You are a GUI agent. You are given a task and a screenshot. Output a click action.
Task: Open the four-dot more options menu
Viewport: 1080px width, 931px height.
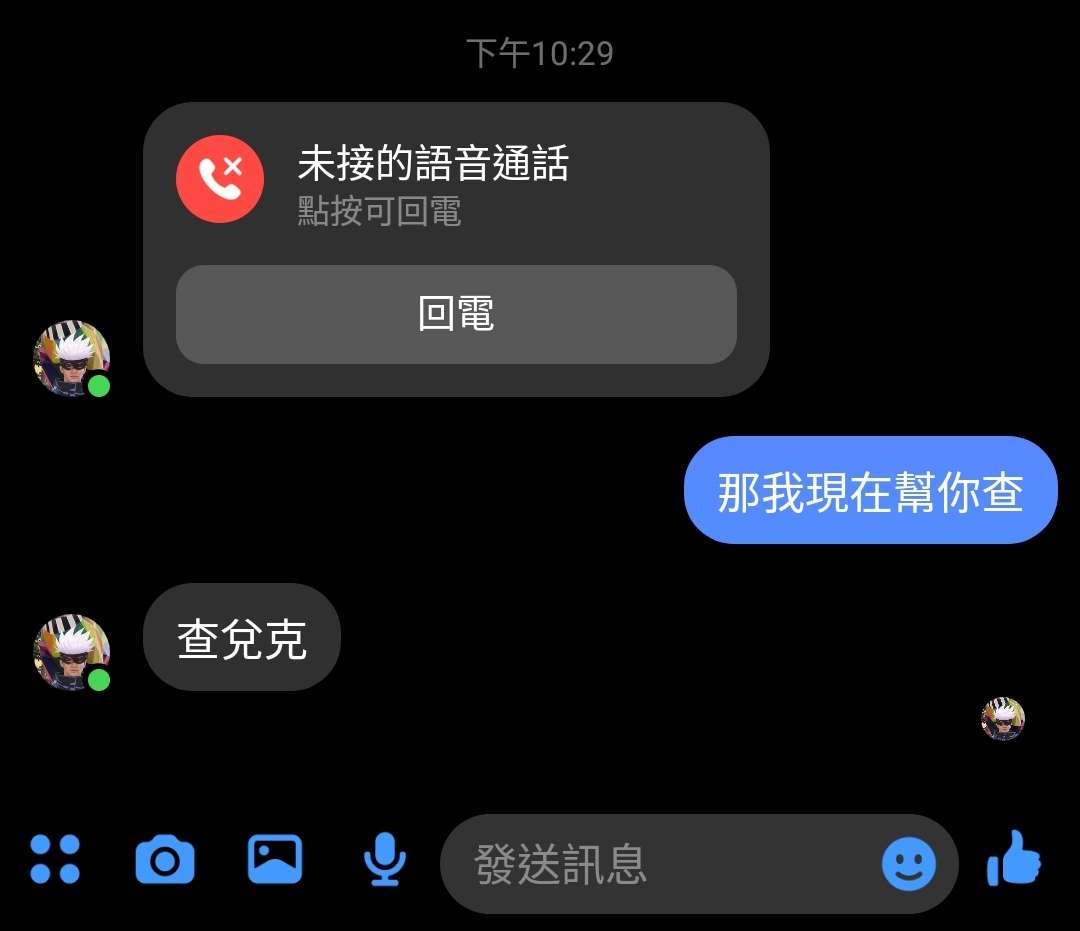tap(55, 859)
